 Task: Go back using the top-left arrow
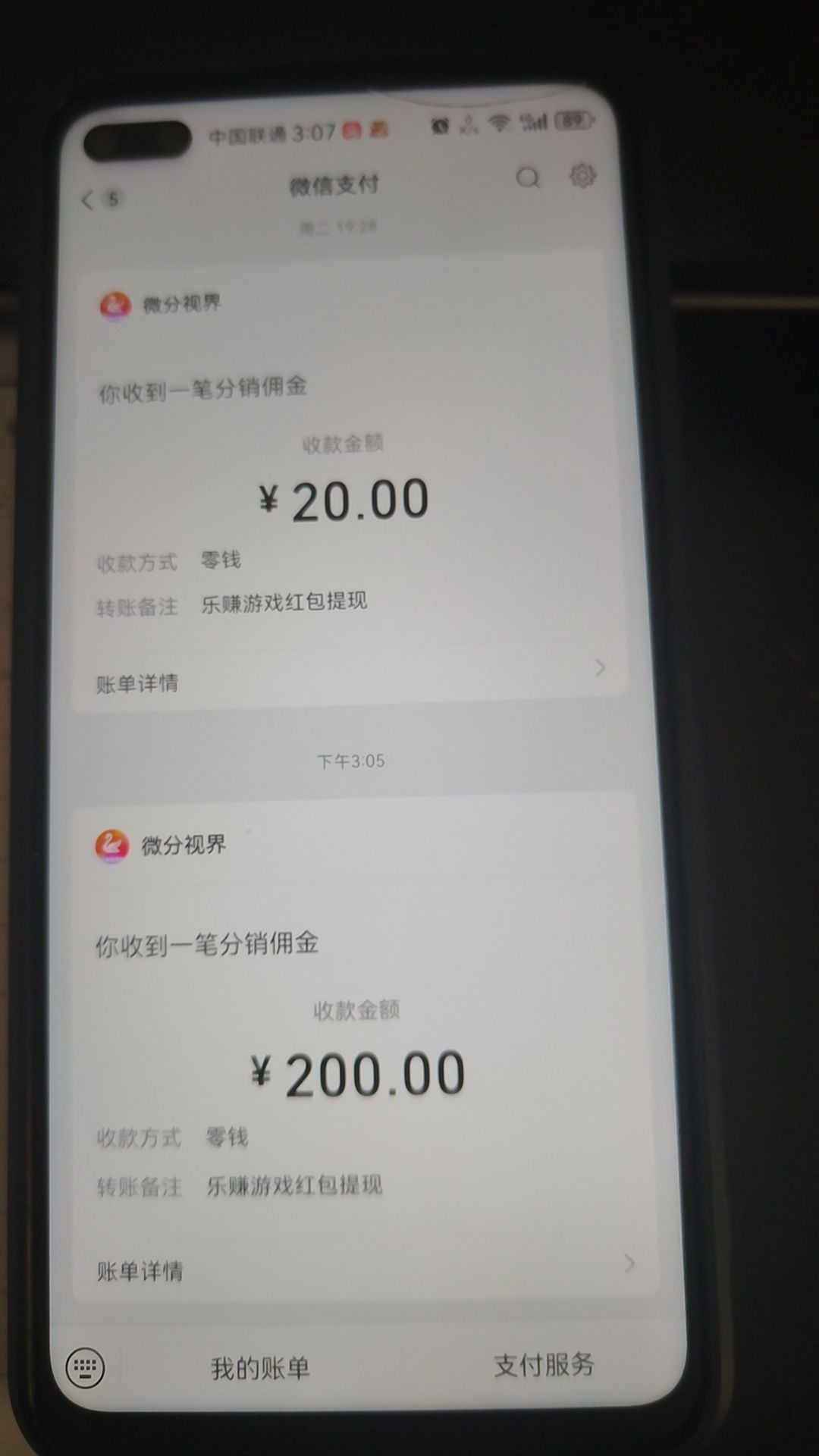[x=88, y=200]
